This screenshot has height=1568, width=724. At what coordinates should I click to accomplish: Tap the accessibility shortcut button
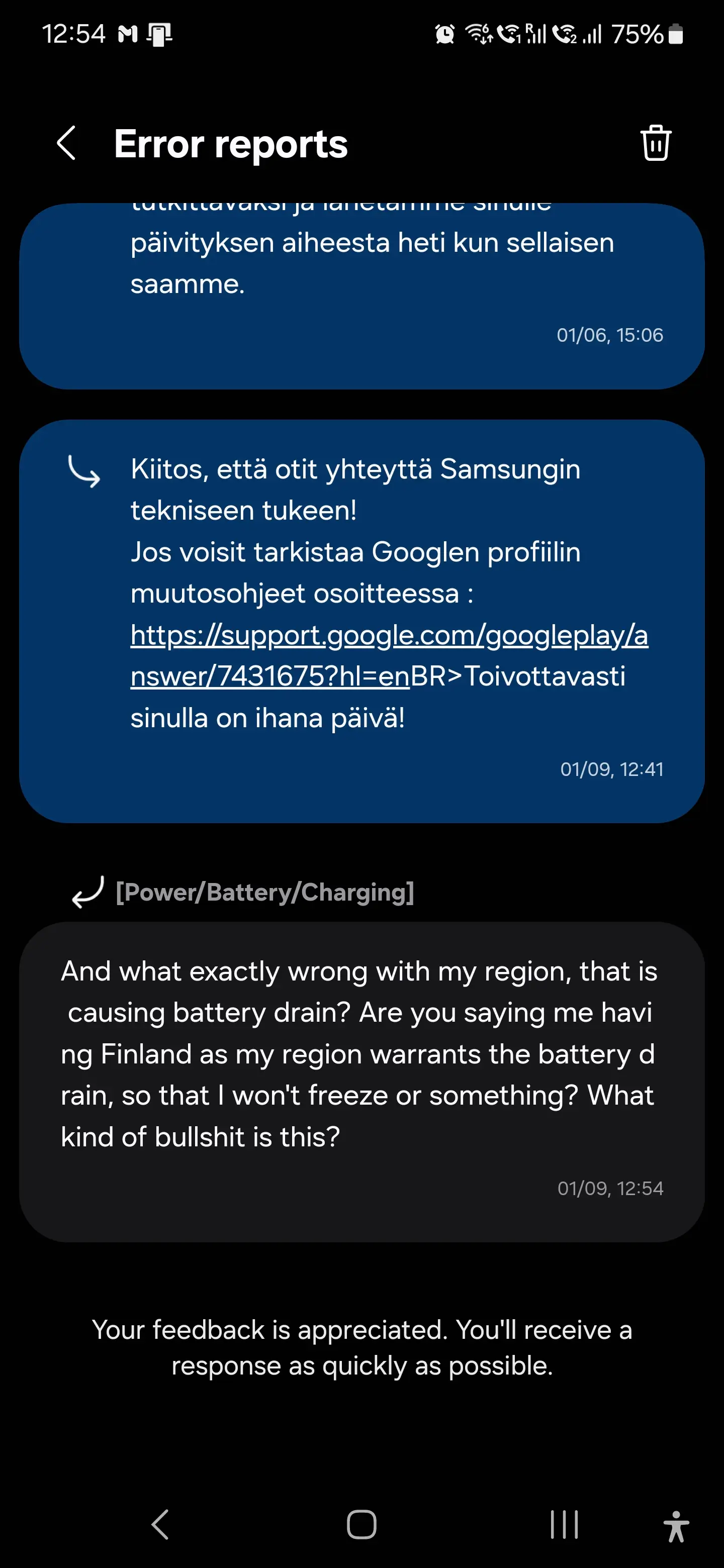(676, 1526)
